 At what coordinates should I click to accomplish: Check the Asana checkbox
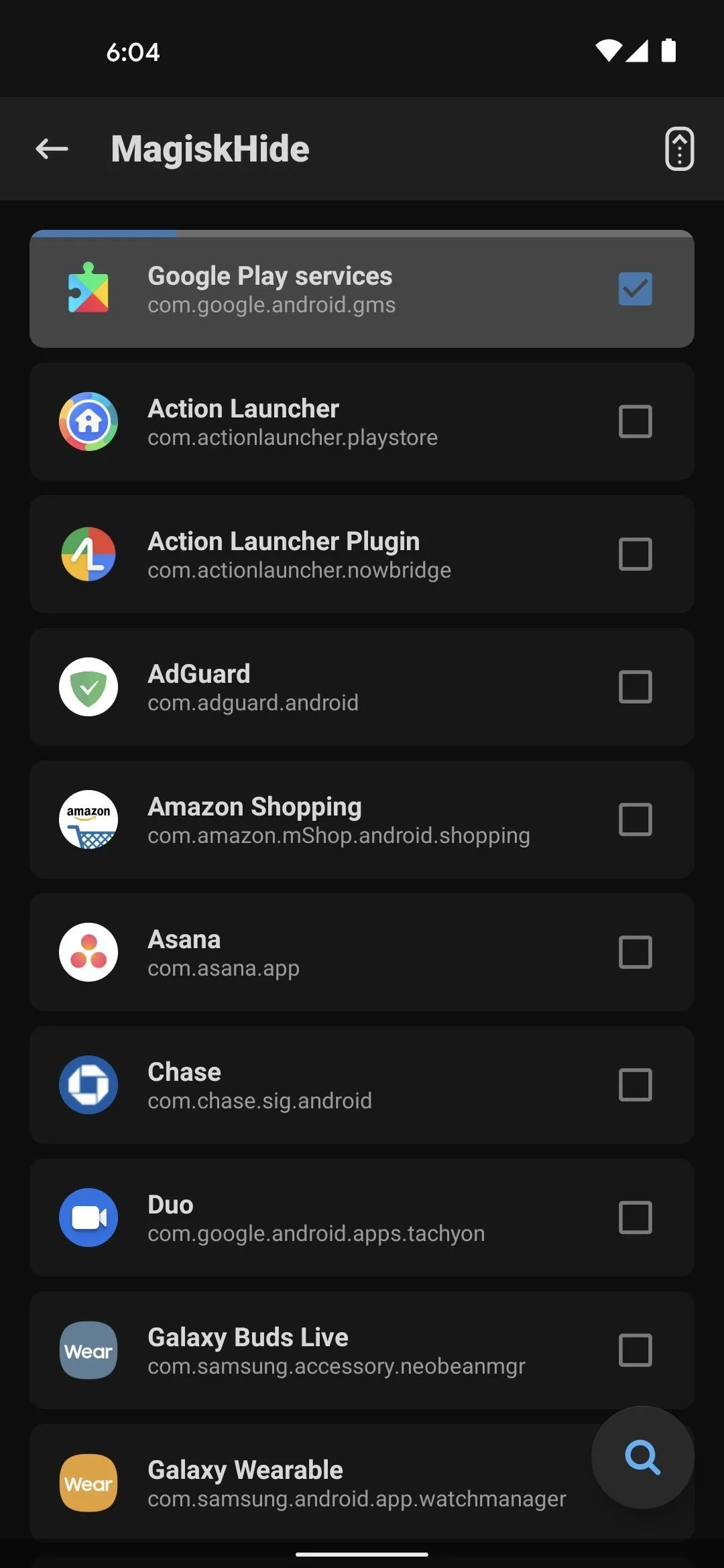point(635,952)
